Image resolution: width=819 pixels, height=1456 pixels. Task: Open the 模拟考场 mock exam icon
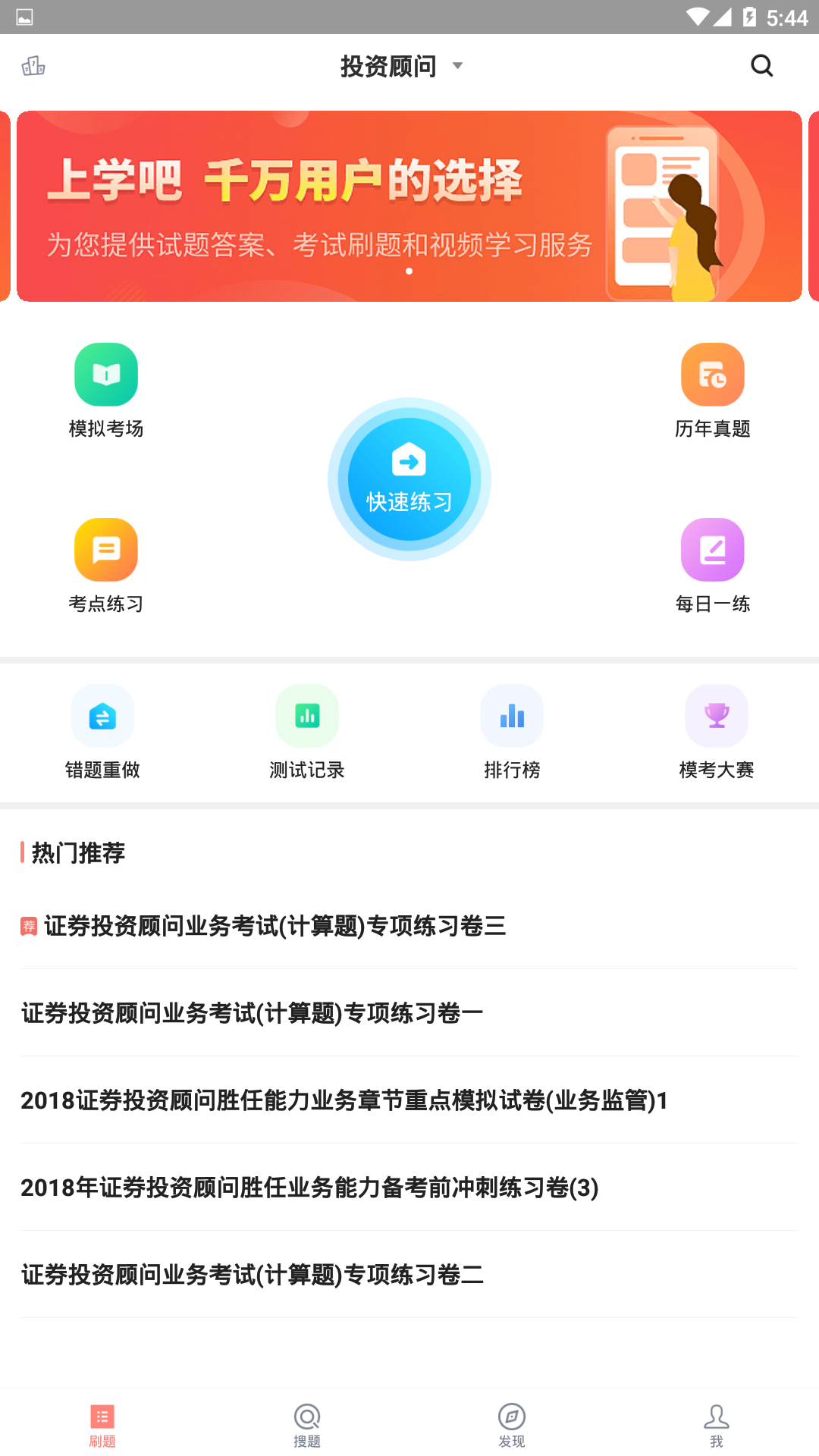click(106, 390)
